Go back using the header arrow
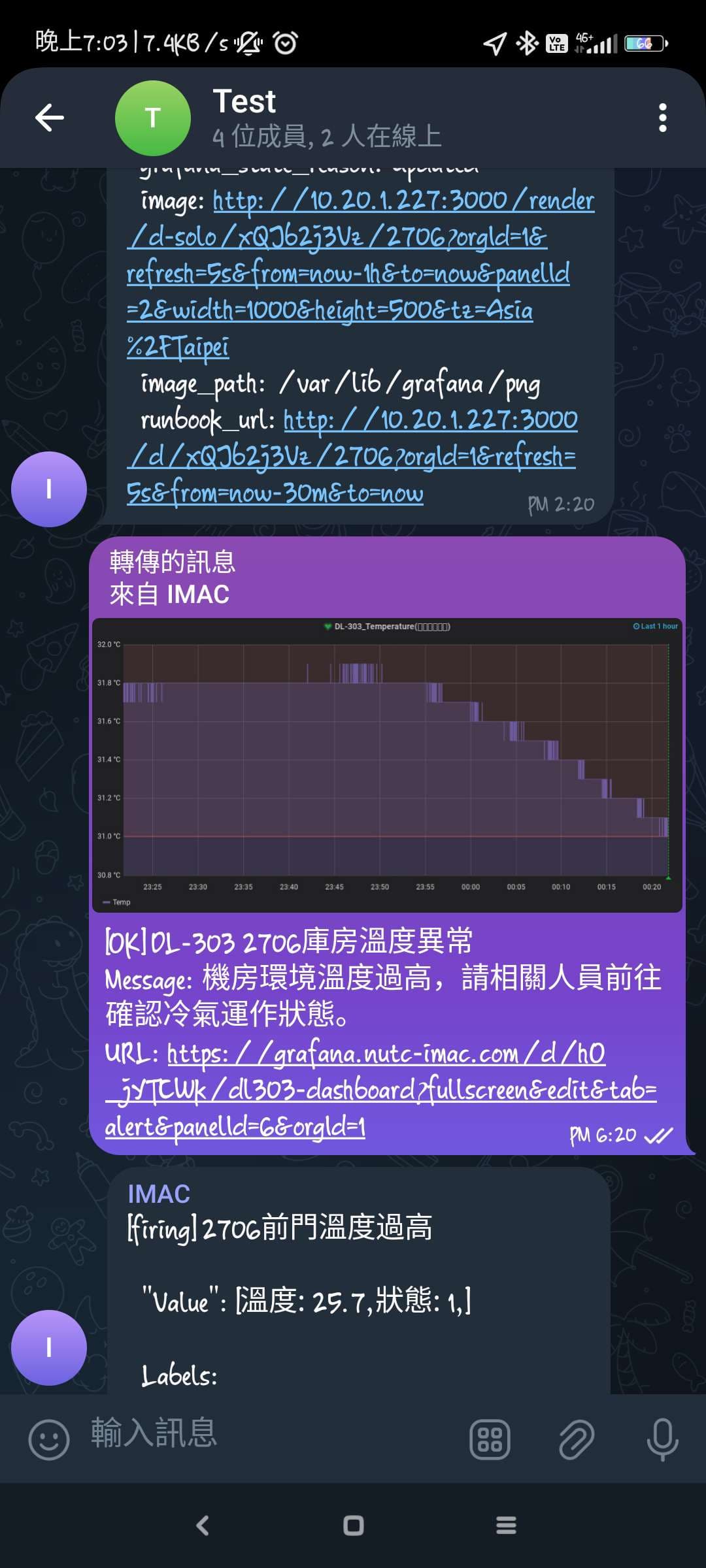 click(x=50, y=118)
